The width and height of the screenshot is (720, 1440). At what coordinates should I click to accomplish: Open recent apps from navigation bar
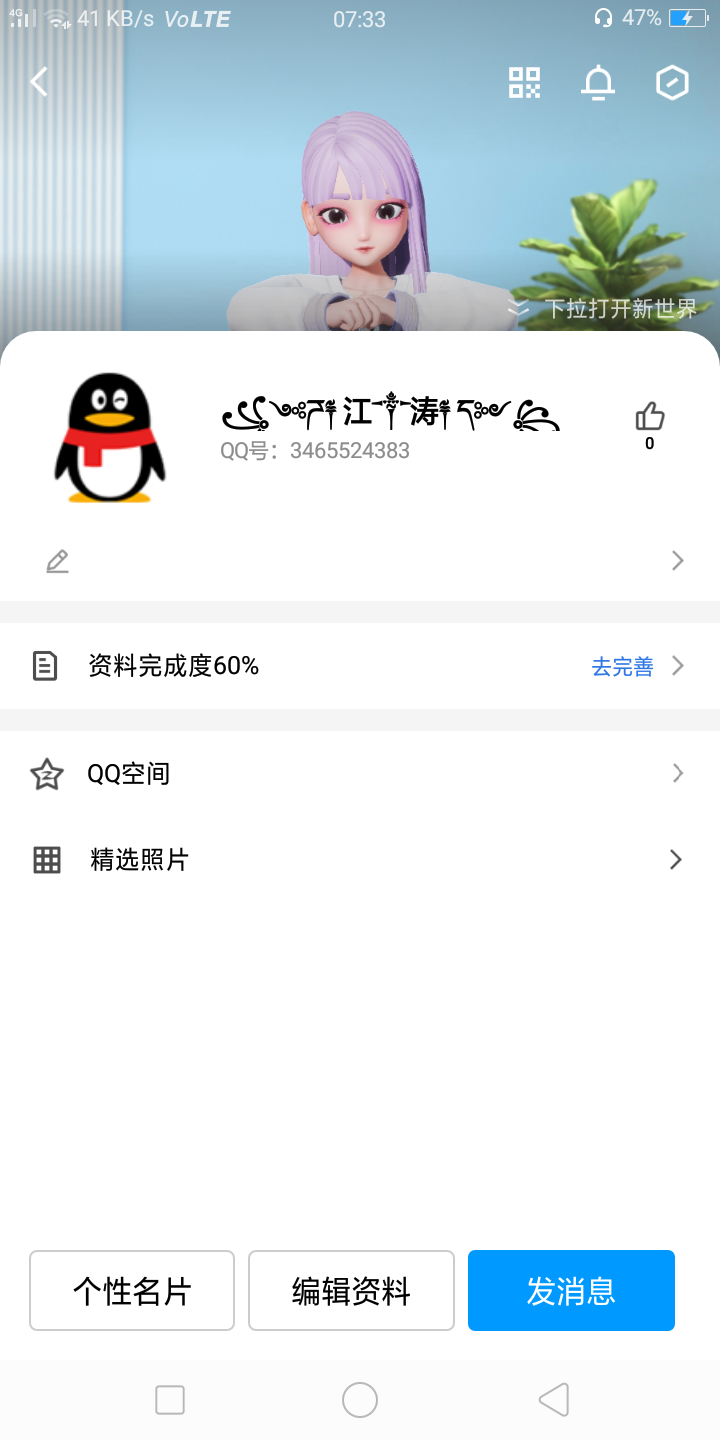click(x=170, y=1400)
